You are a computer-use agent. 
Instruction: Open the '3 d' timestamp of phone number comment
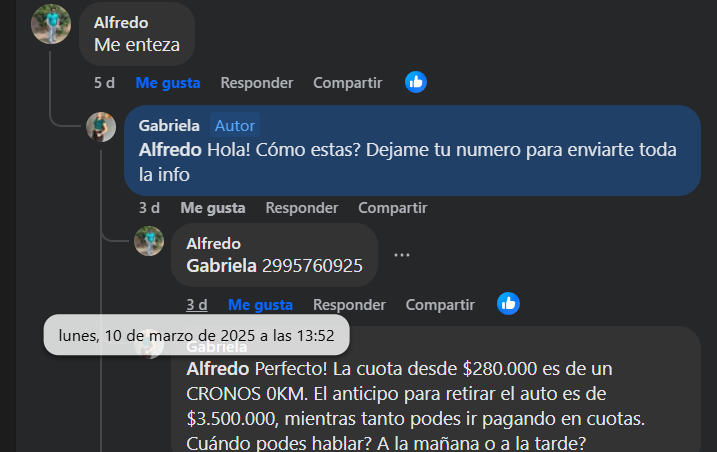(196, 305)
